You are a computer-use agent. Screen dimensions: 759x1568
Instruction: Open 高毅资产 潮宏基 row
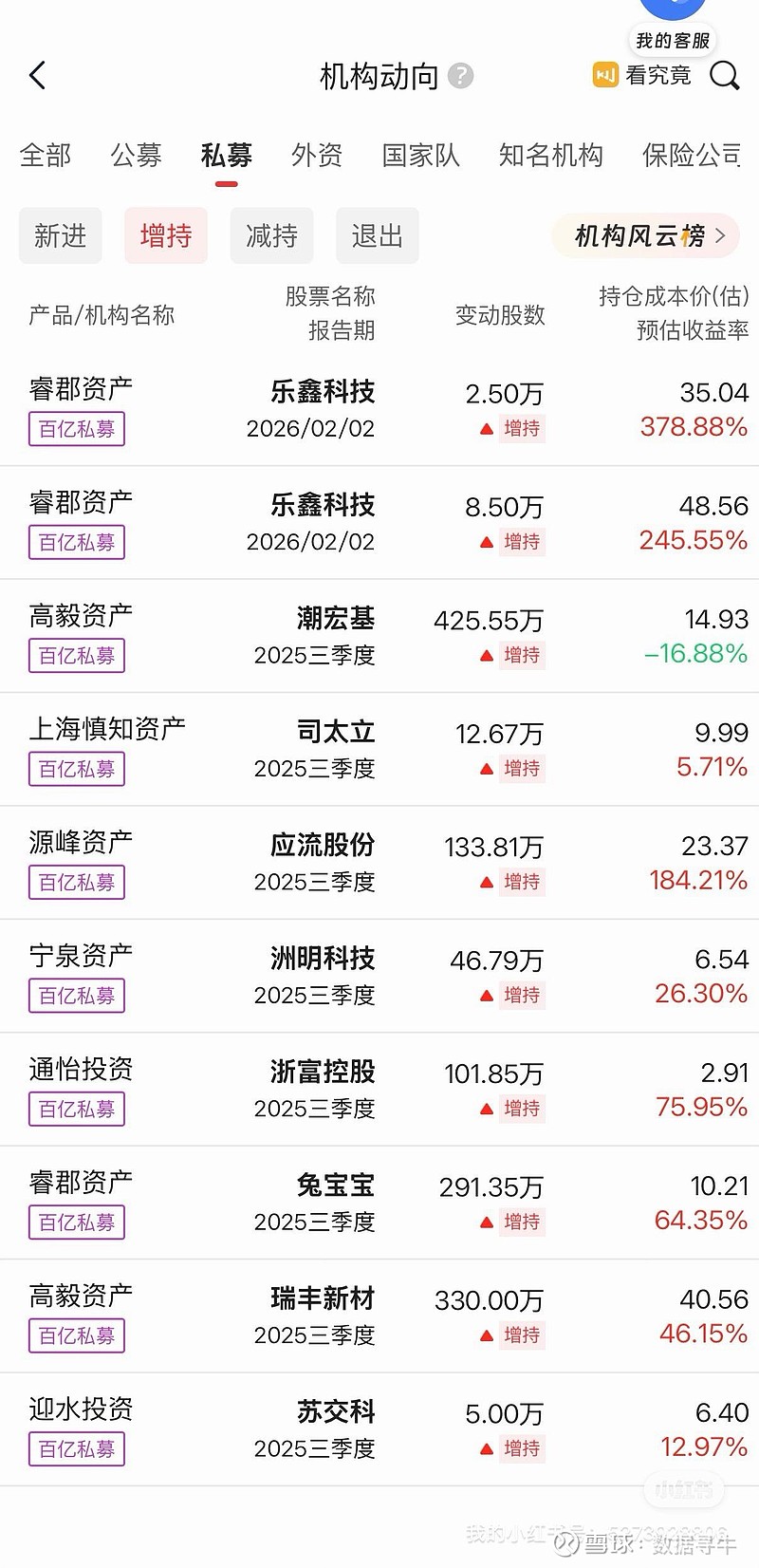pos(379,636)
